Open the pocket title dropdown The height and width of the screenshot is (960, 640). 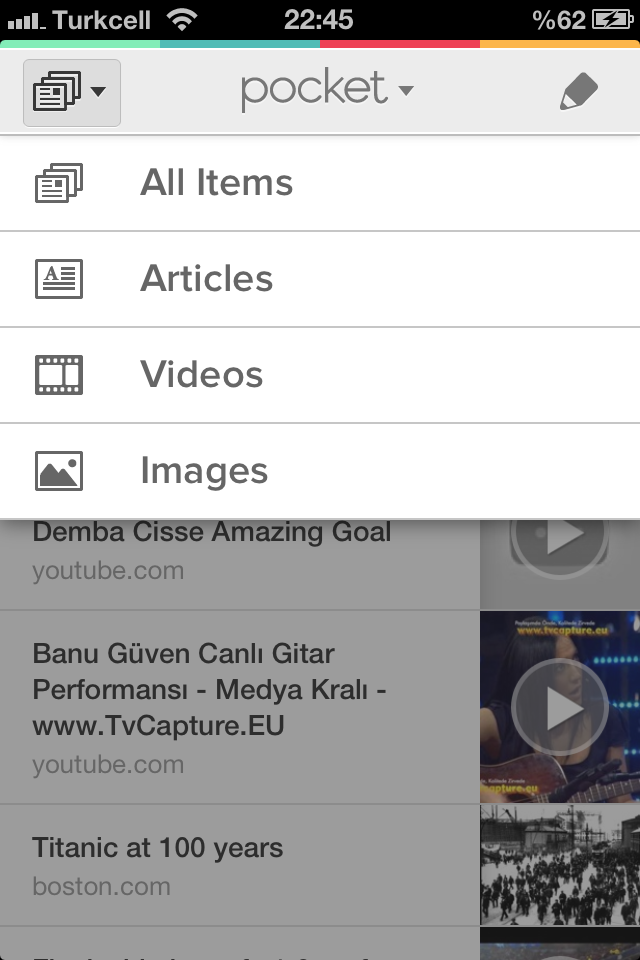point(326,91)
